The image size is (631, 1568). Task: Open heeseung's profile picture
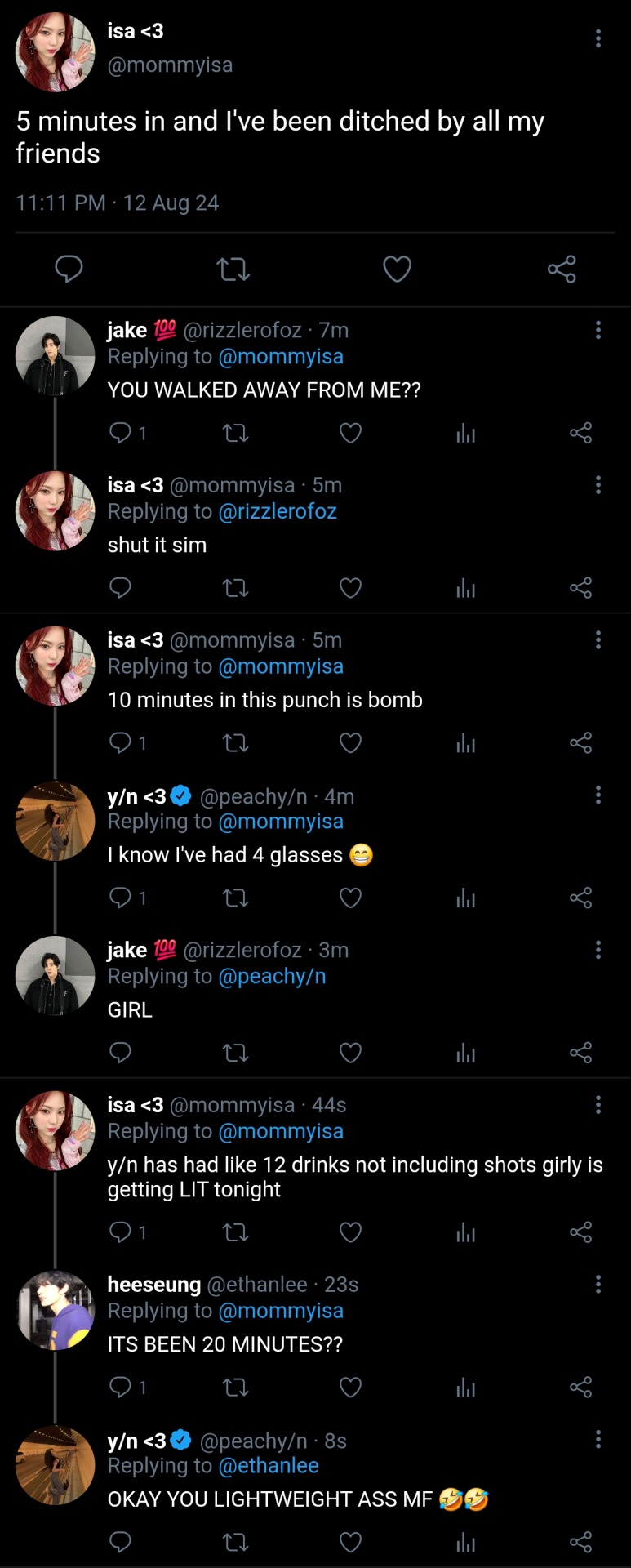click(56, 1311)
